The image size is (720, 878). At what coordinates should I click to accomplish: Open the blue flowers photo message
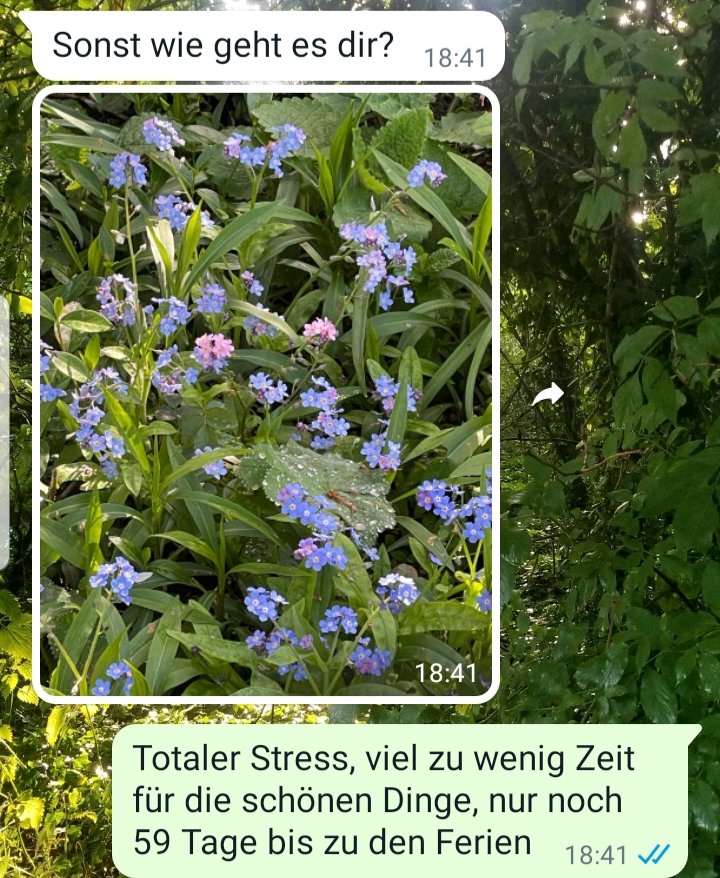[x=266, y=394]
